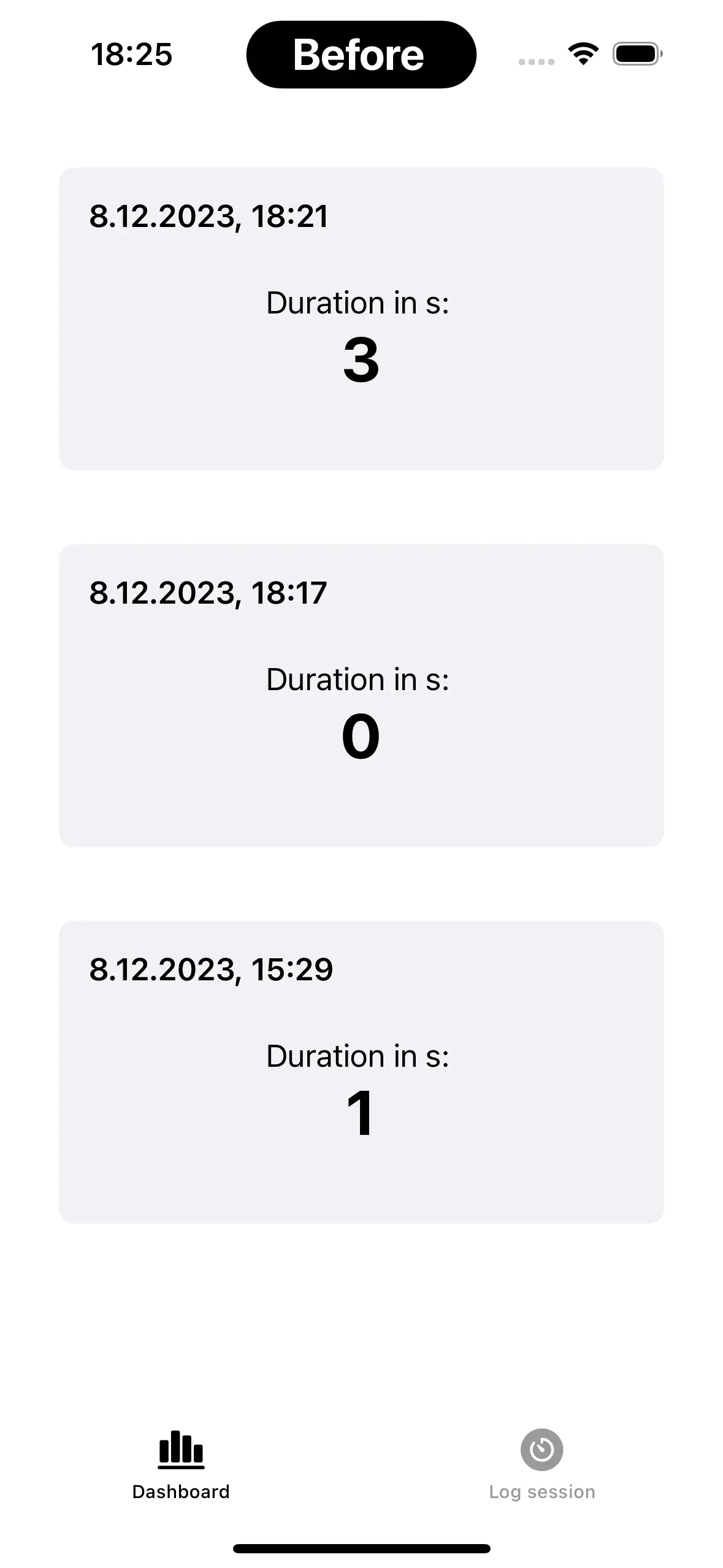Screen dimensions: 723x1568
Task: Tap the clock showing 18:25
Action: pyautogui.click(x=132, y=55)
